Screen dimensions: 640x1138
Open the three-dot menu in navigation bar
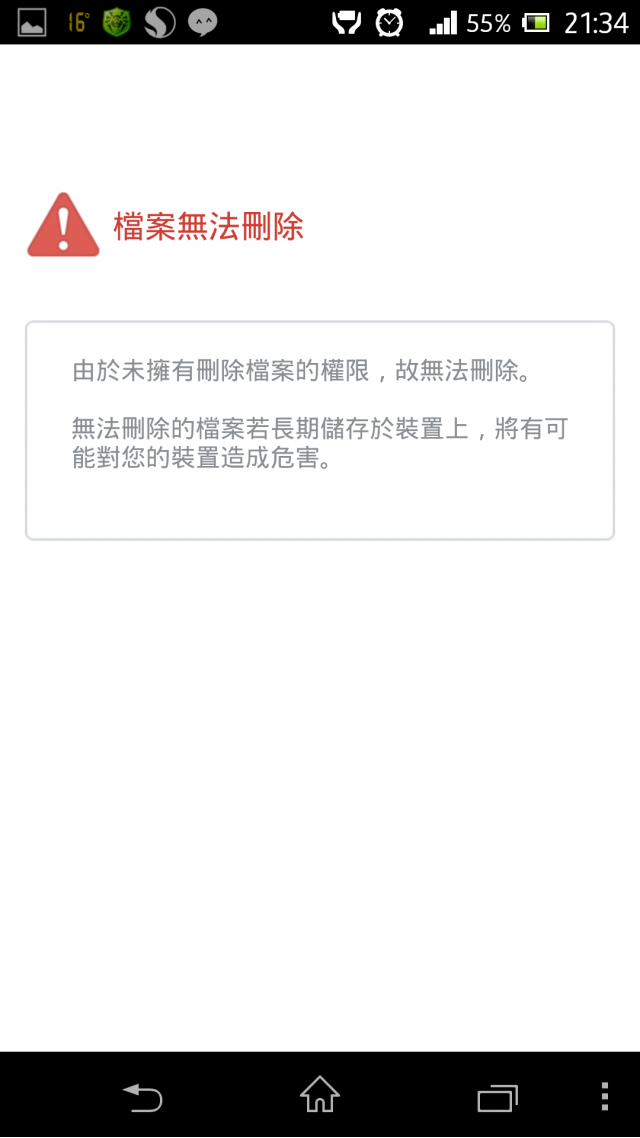click(x=605, y=1097)
